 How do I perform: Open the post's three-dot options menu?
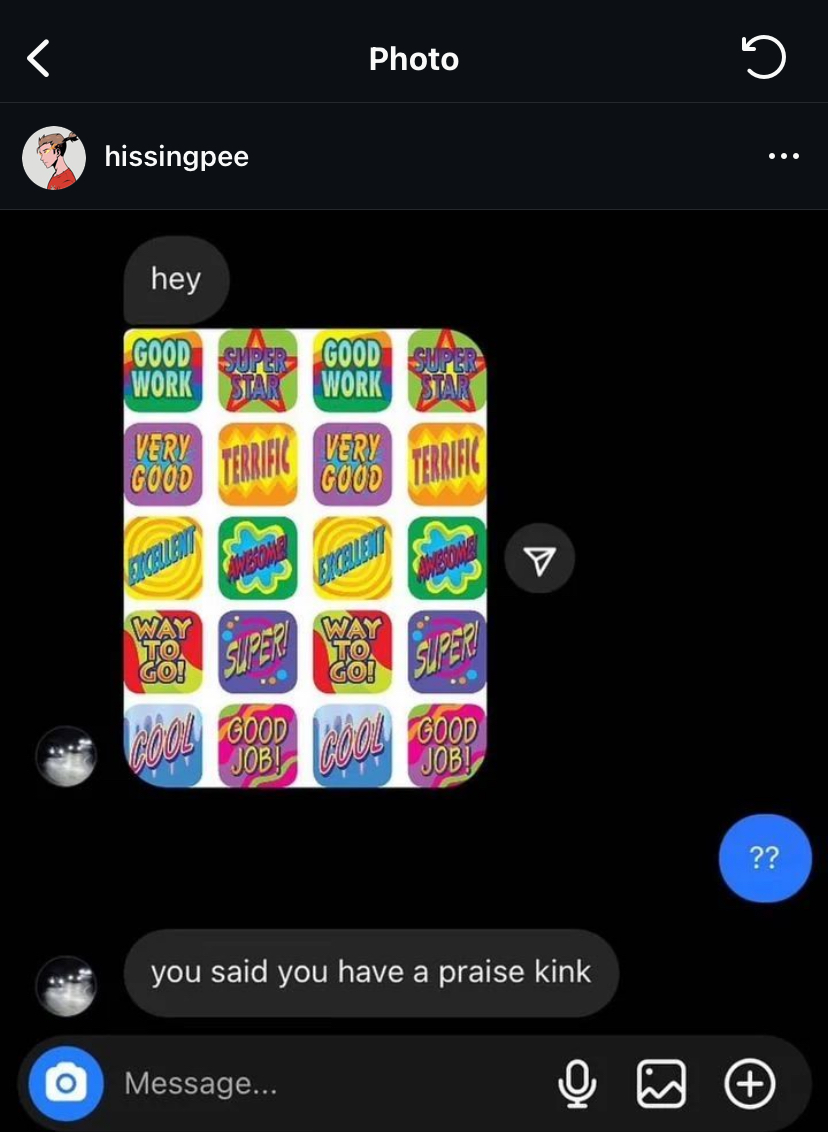pyautogui.click(x=783, y=156)
